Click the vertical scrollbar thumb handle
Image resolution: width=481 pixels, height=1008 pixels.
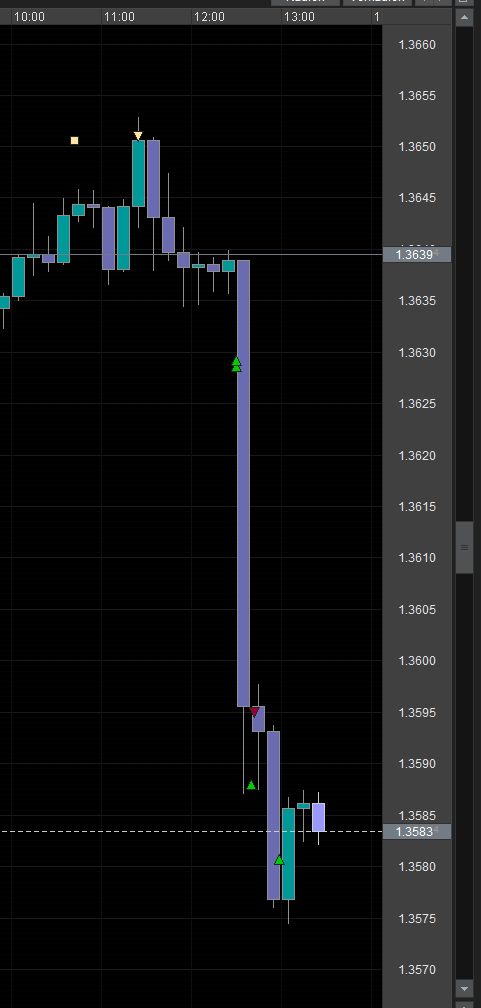(x=464, y=548)
